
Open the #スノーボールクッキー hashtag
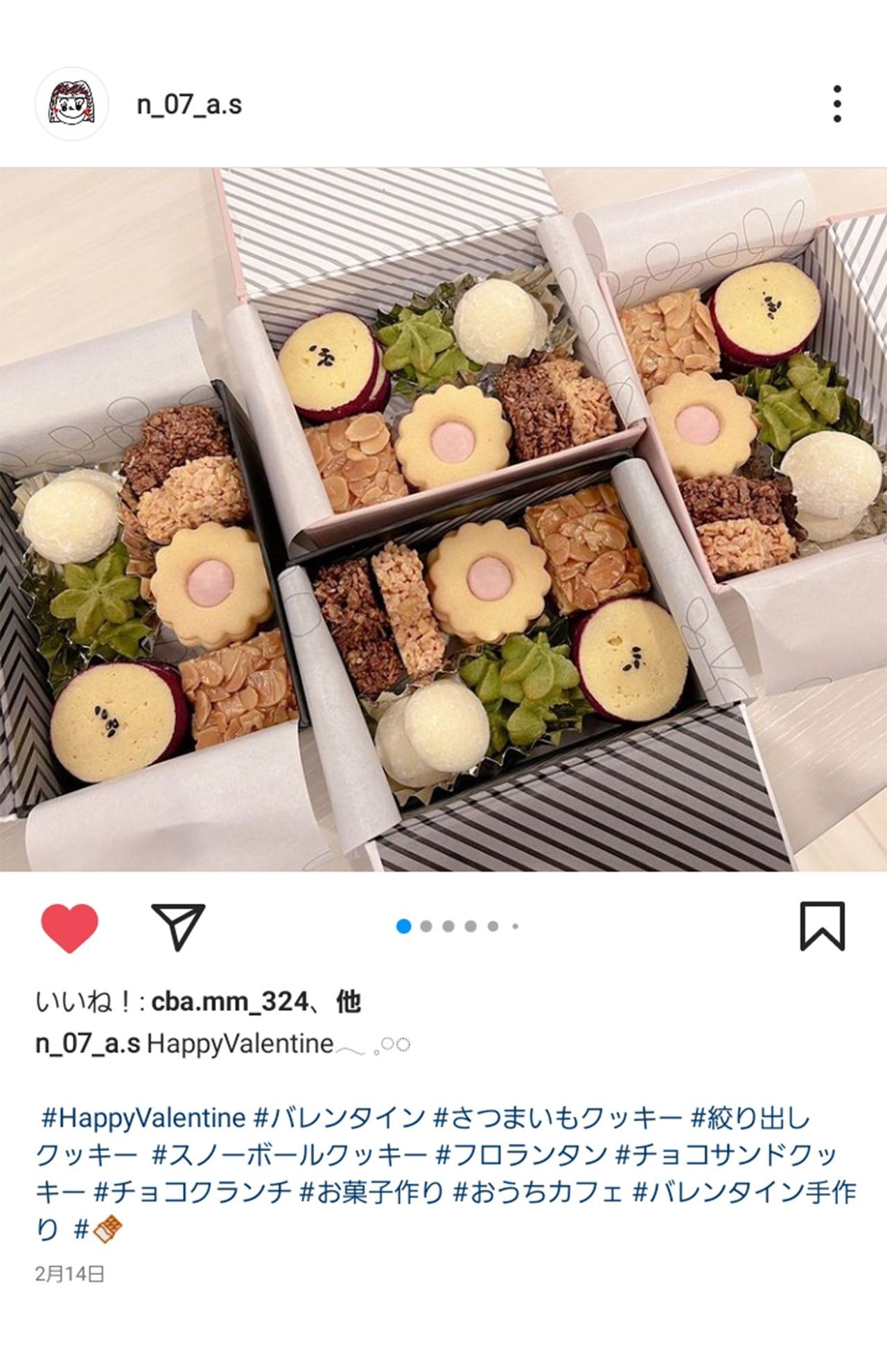coord(289,1154)
